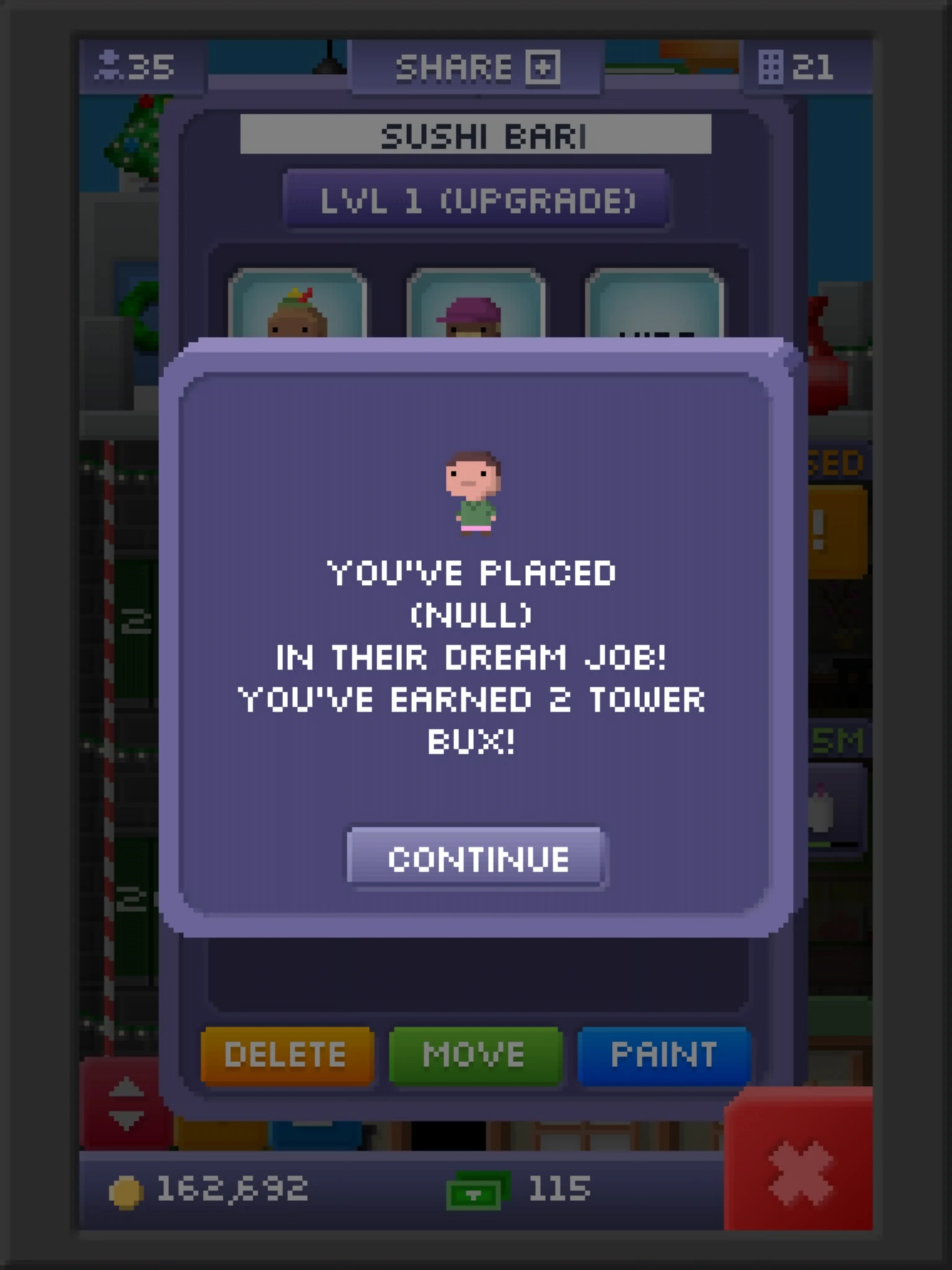Share the tower via the Share button
This screenshot has width=952, height=1270.
(x=476, y=67)
